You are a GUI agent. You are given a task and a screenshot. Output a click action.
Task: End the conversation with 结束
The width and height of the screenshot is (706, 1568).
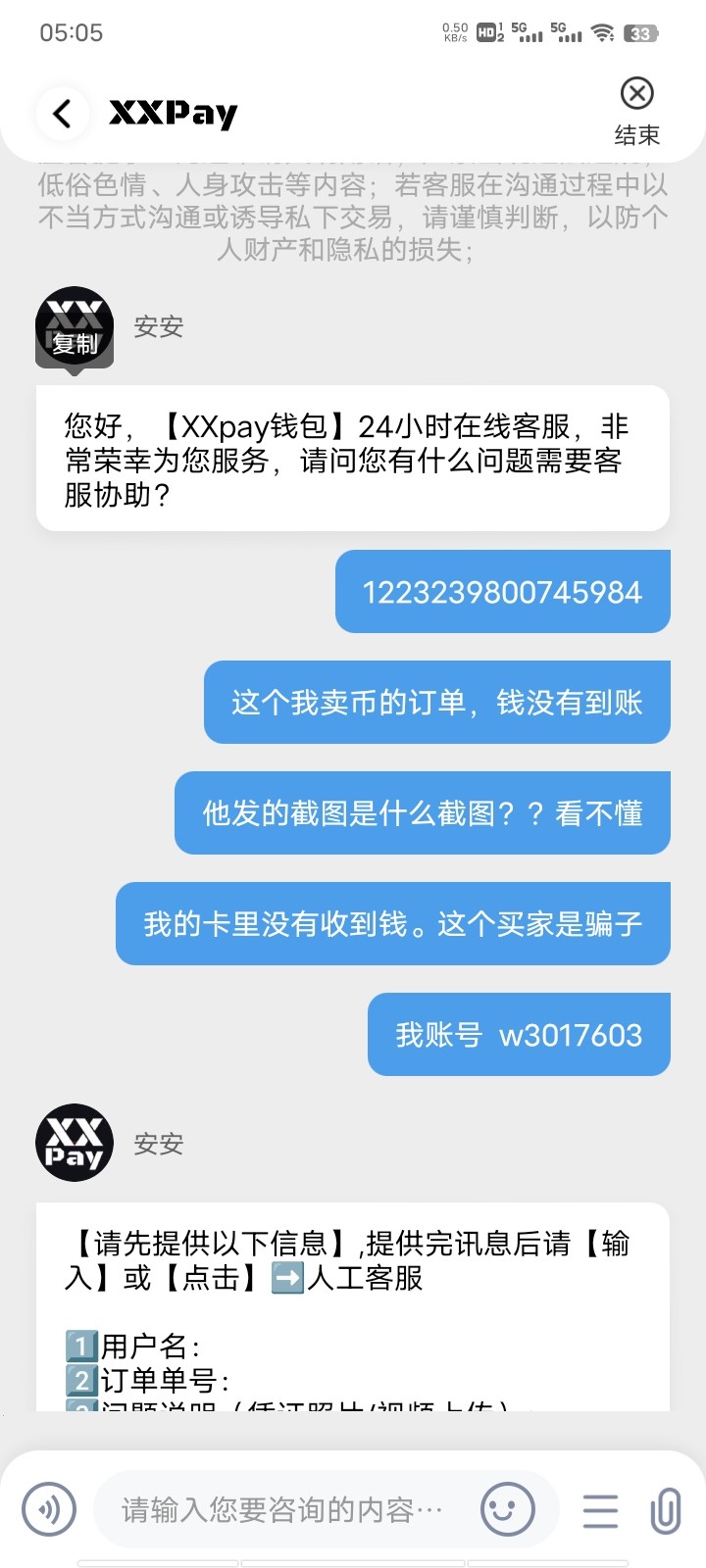click(x=637, y=111)
